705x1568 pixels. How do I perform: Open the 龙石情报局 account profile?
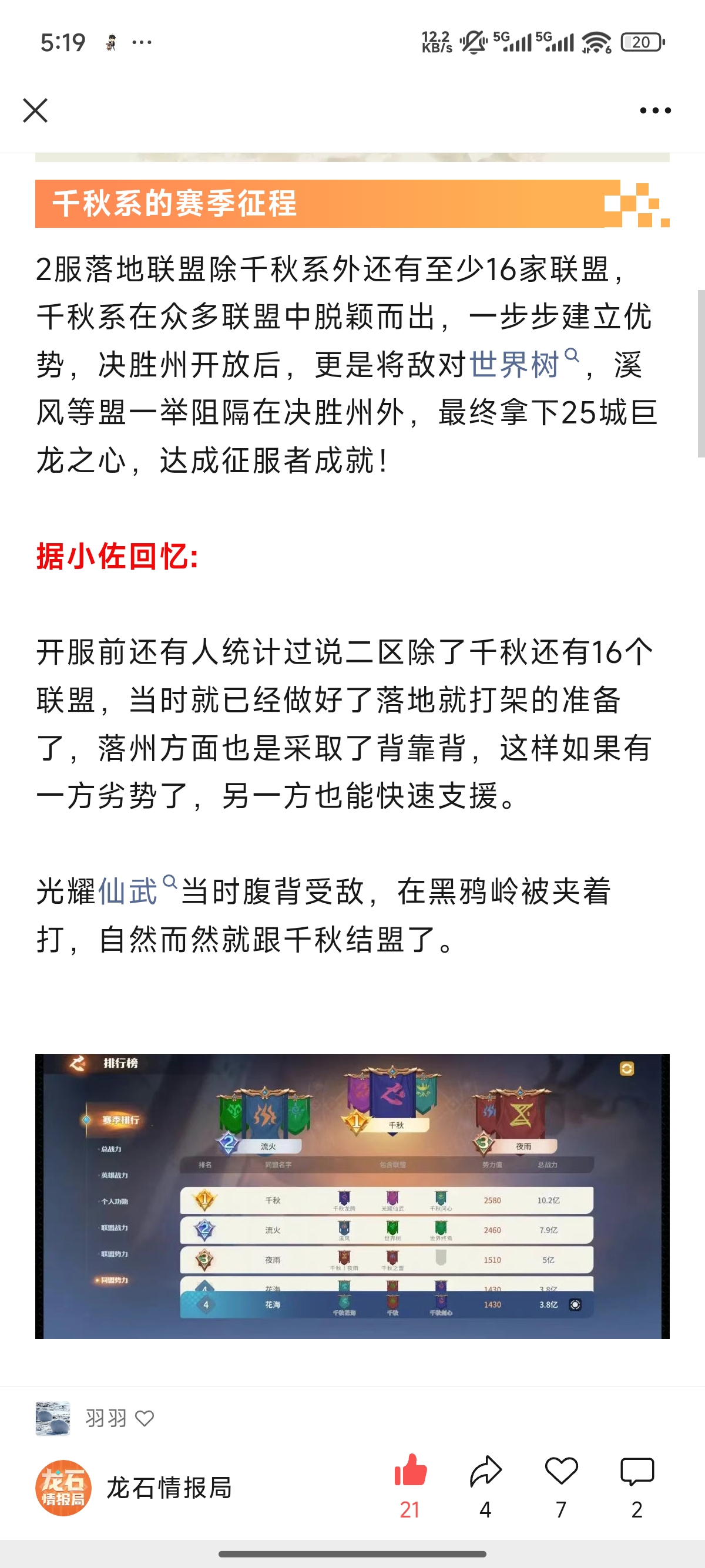64,1487
